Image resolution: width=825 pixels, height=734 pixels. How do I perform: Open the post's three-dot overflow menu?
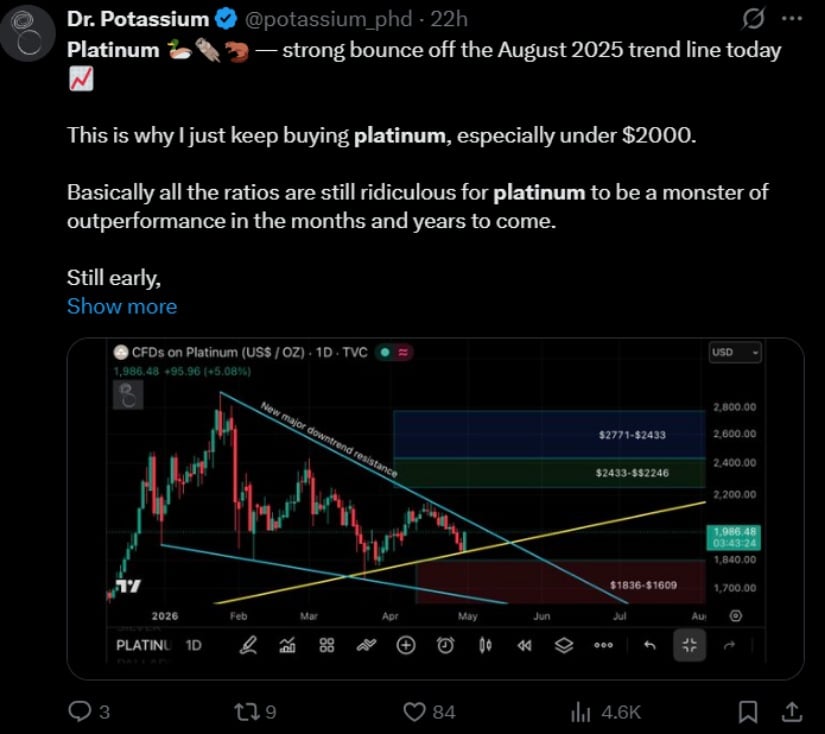click(792, 19)
